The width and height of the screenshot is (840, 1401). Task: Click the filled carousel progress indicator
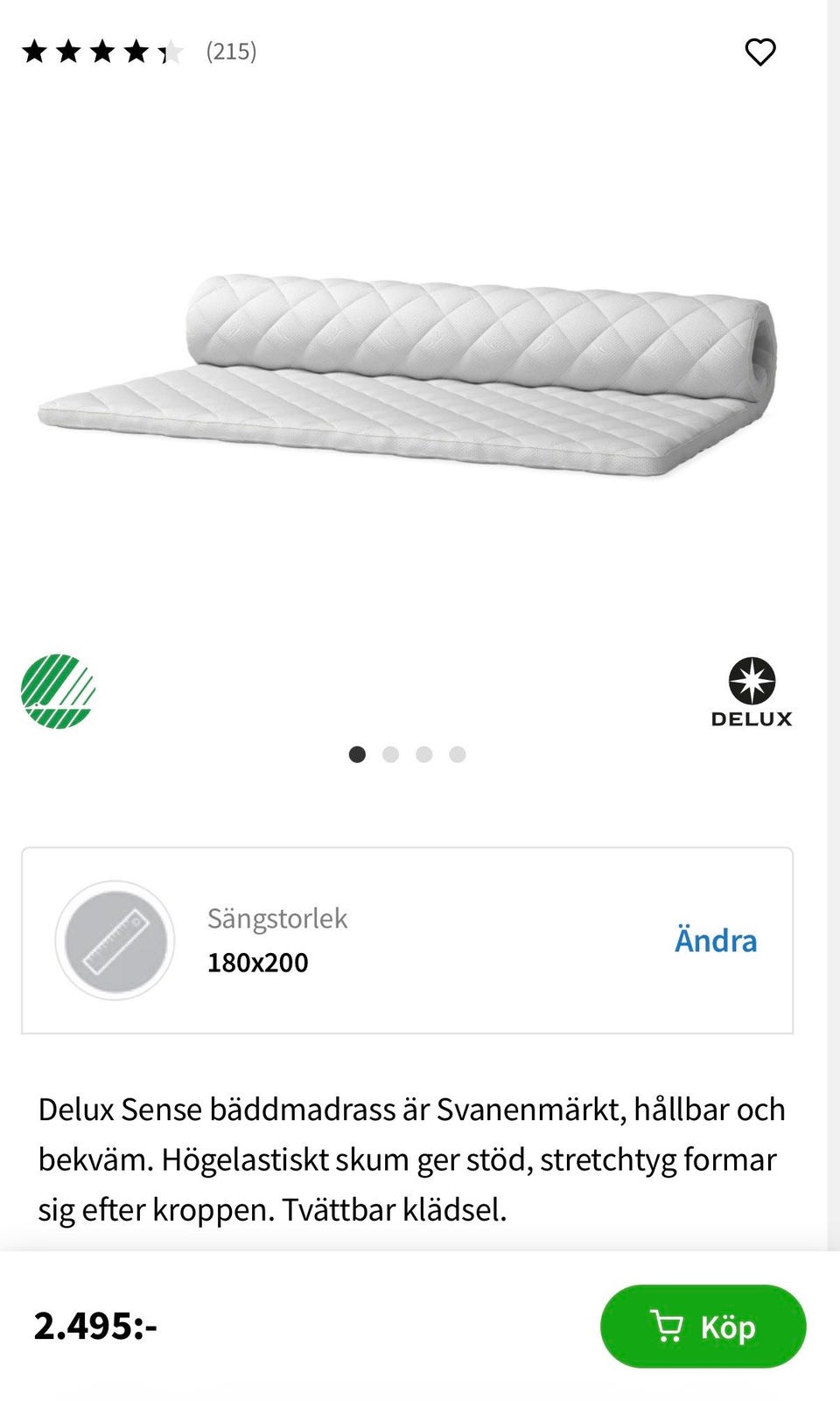click(358, 754)
